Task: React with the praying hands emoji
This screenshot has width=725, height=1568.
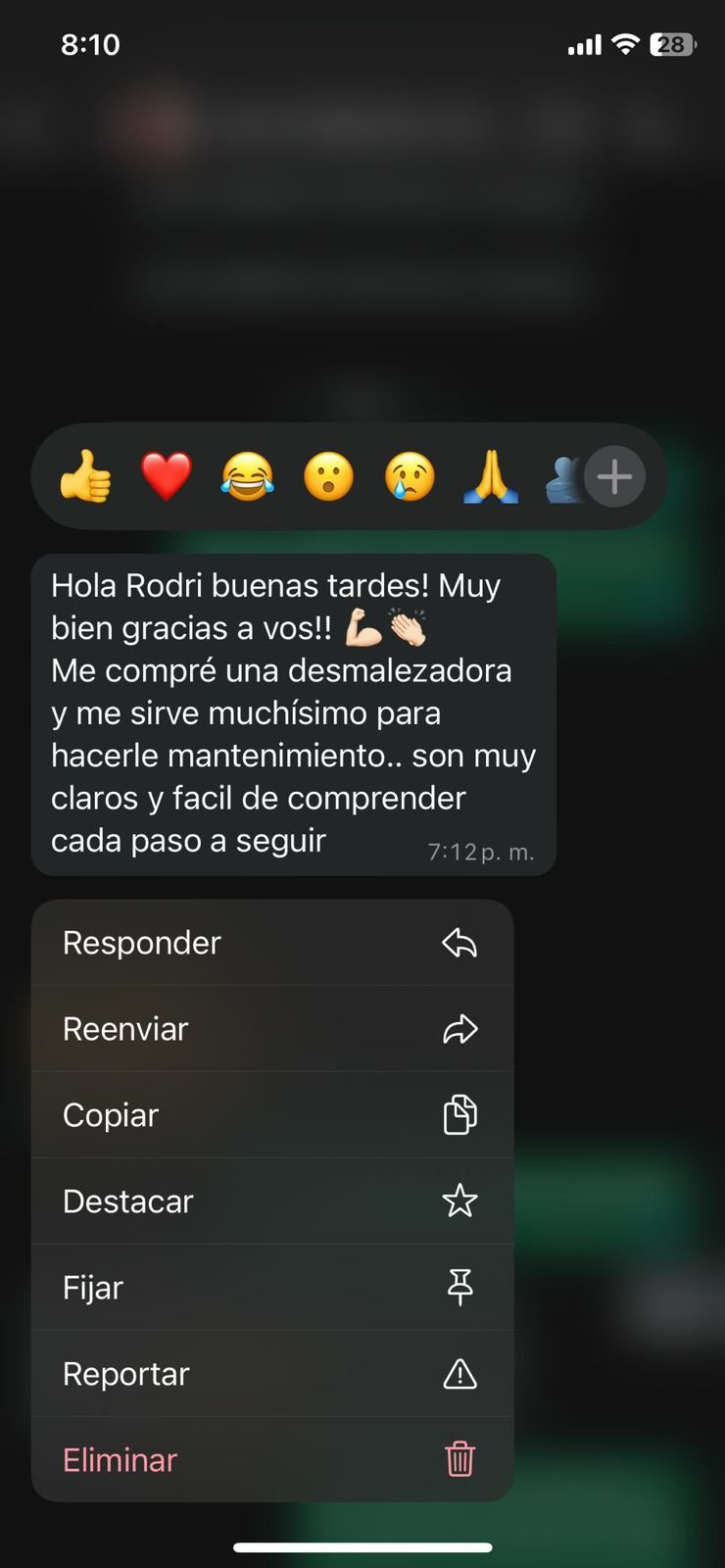Action: click(x=491, y=476)
